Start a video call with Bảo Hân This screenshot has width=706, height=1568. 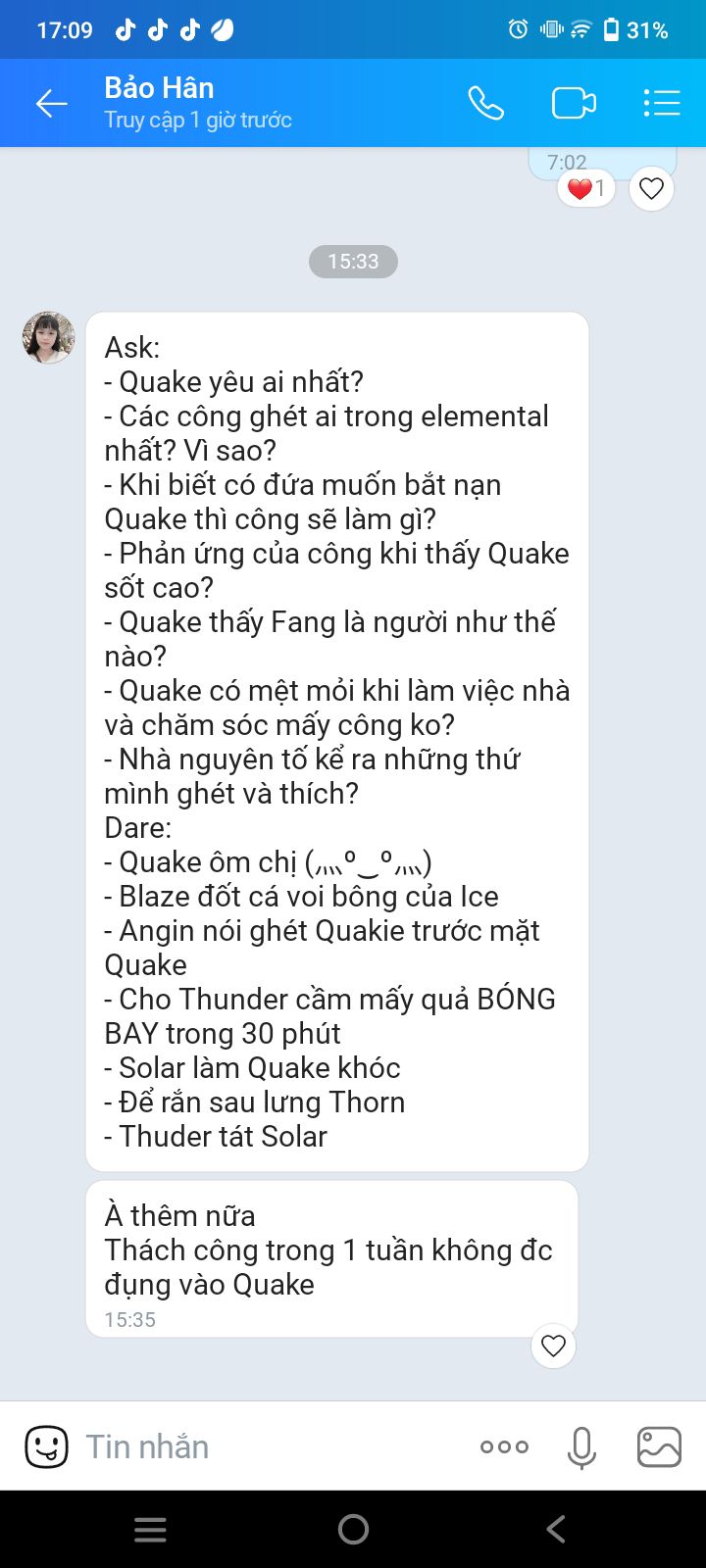click(574, 103)
